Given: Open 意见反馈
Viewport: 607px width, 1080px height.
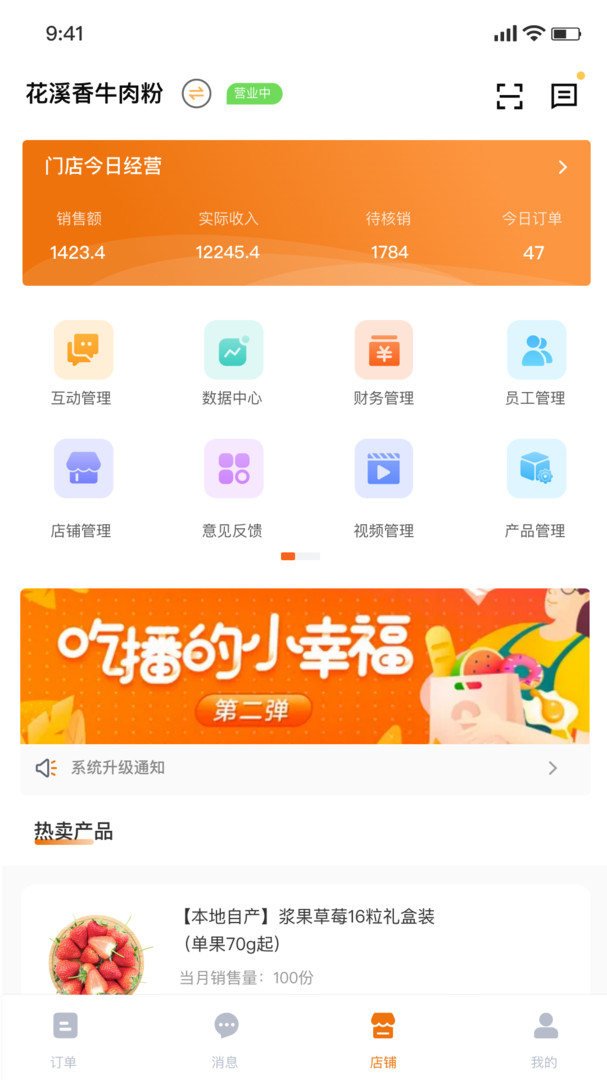Looking at the screenshot, I should [x=233, y=487].
